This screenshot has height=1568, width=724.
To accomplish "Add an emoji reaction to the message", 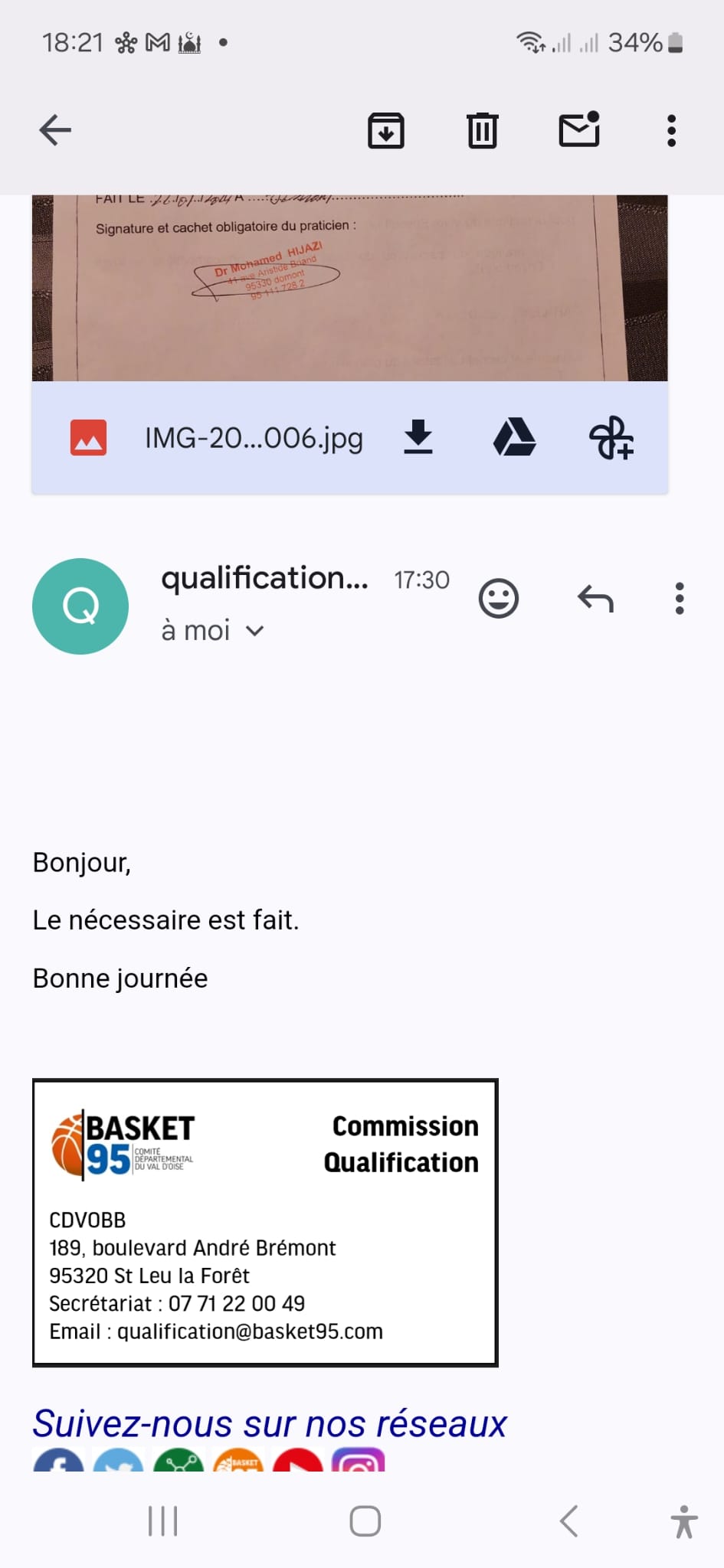I will click(x=499, y=599).
